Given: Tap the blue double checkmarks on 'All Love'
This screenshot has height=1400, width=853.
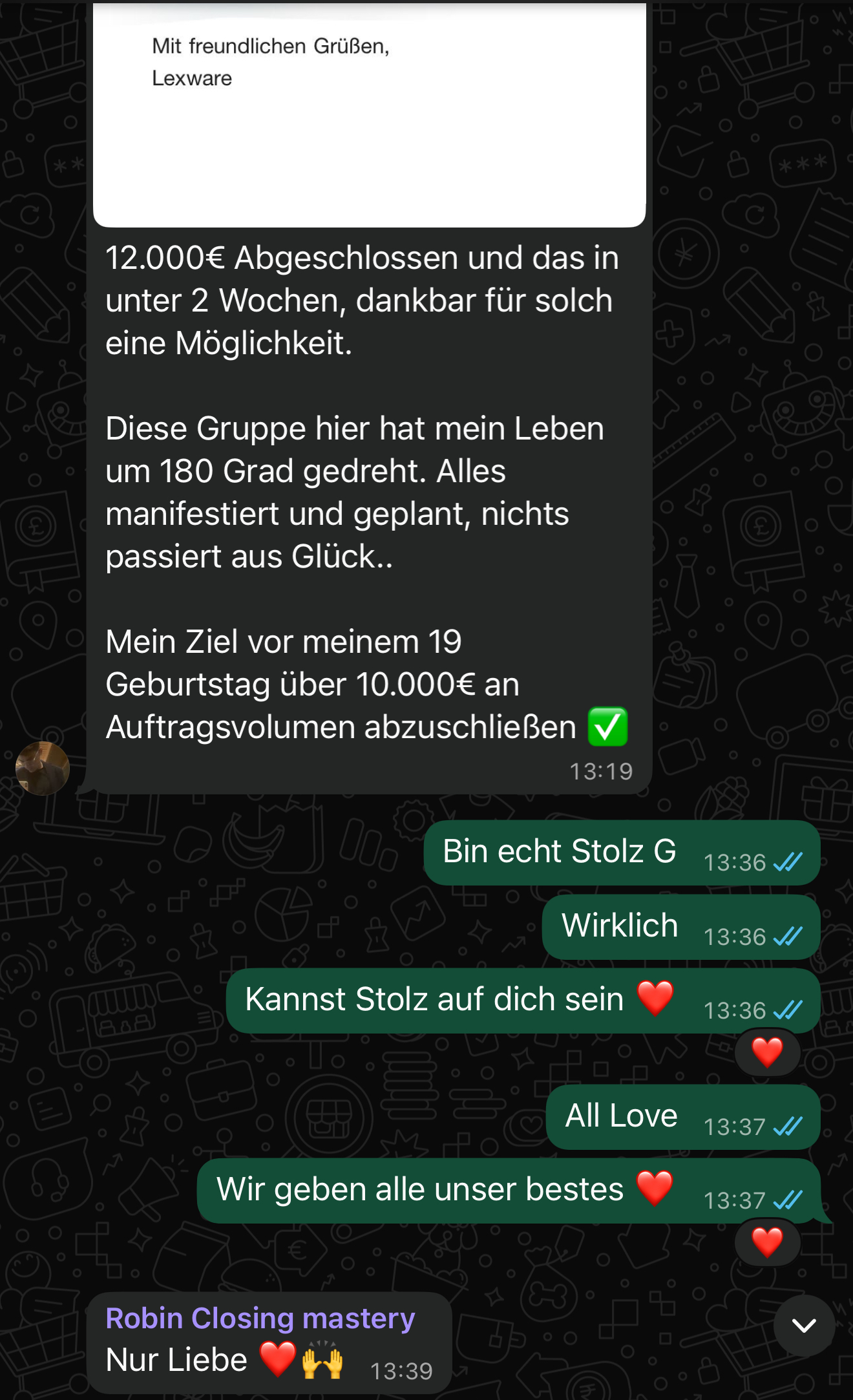Looking at the screenshot, I should pyautogui.click(x=788, y=1125).
